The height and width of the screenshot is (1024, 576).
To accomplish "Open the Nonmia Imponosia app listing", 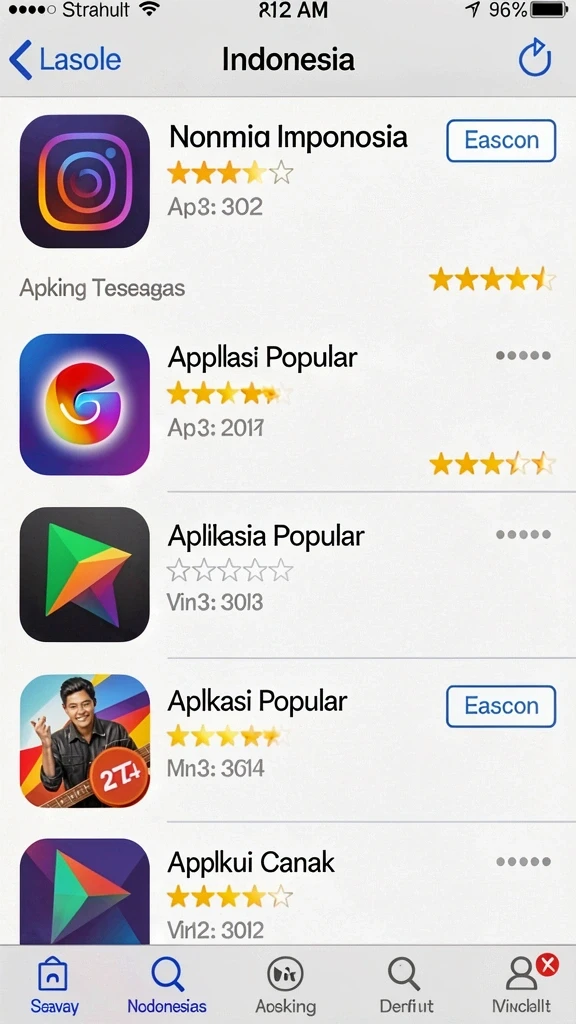I will tap(288, 181).
